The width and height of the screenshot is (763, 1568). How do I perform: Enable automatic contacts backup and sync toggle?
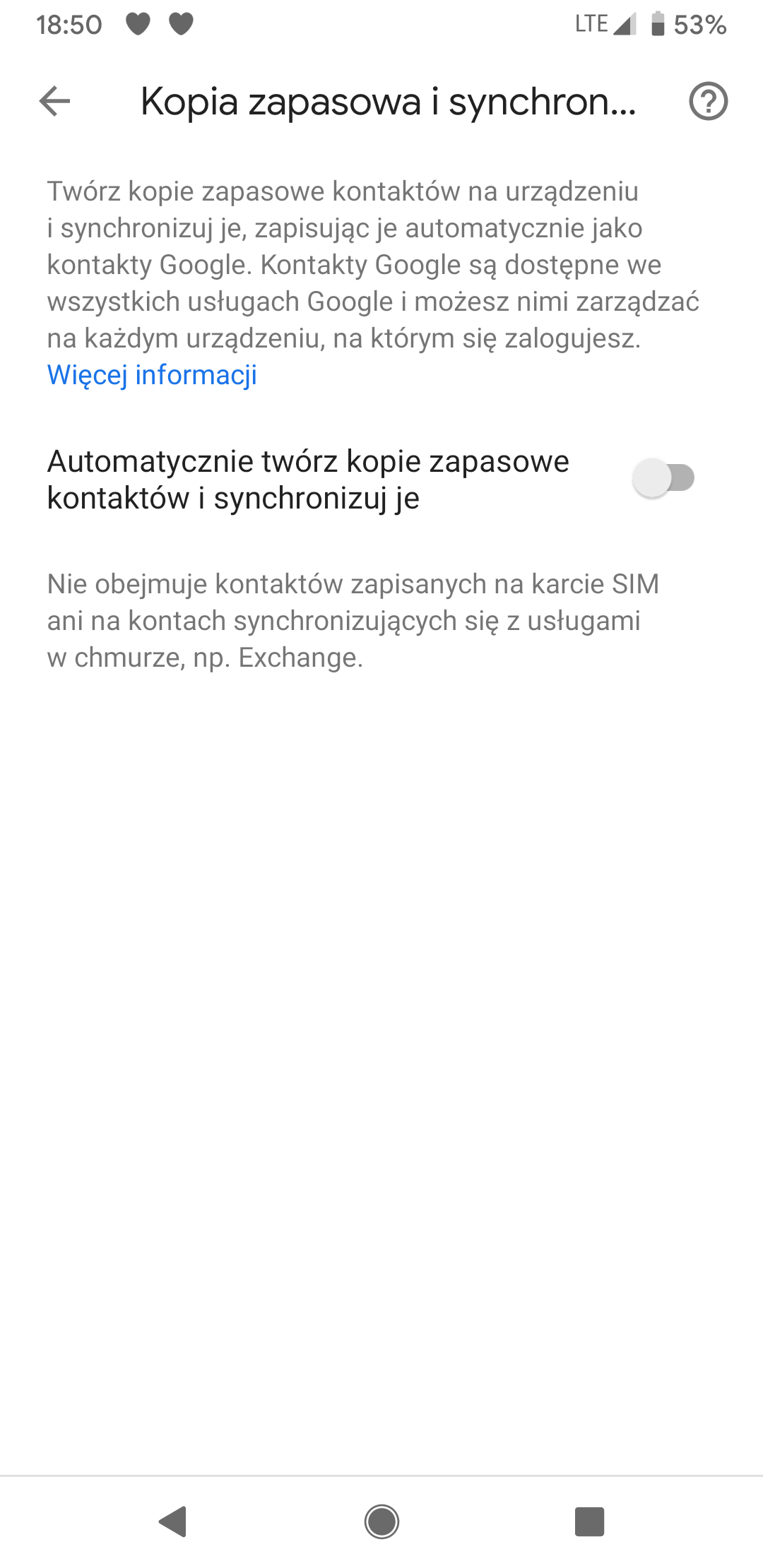[x=663, y=478]
